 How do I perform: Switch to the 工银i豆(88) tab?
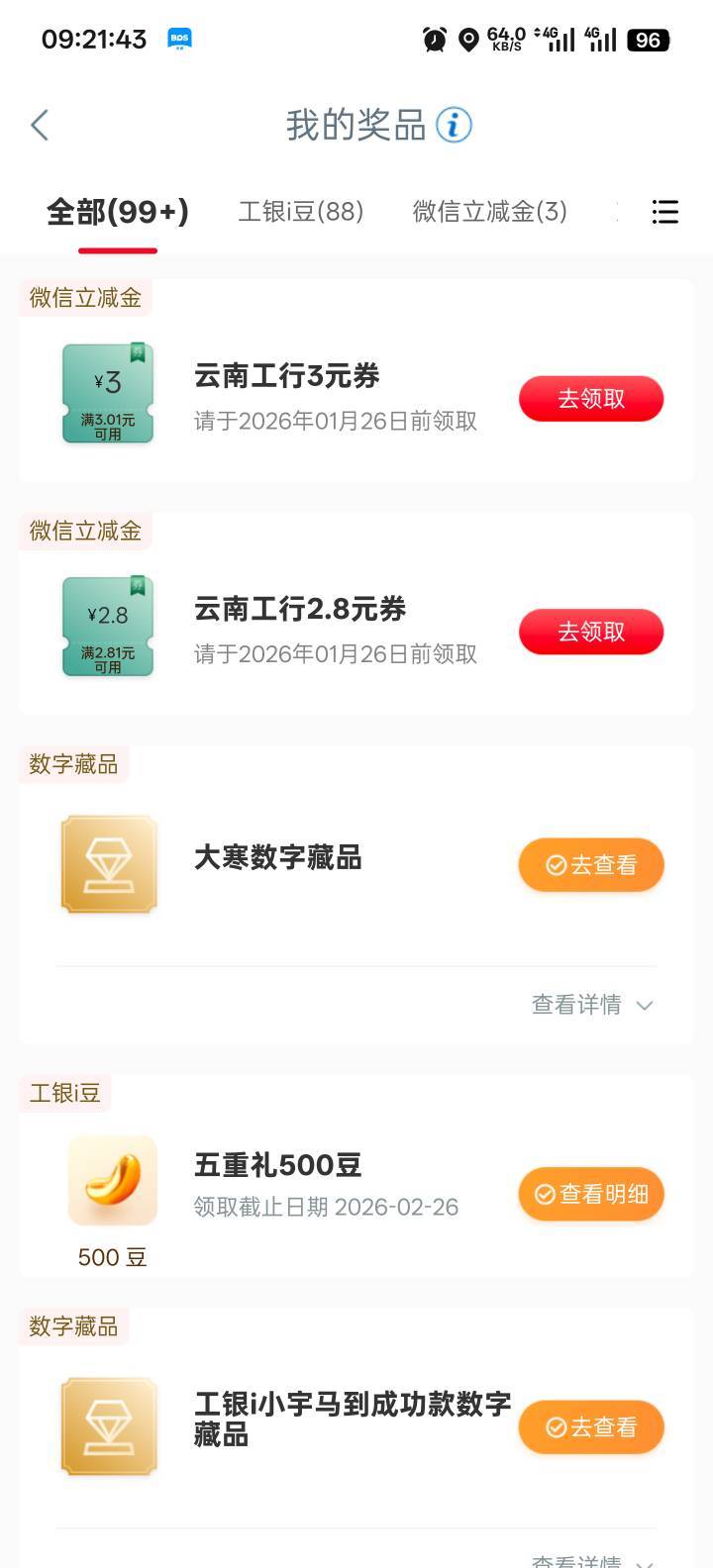coord(301,212)
